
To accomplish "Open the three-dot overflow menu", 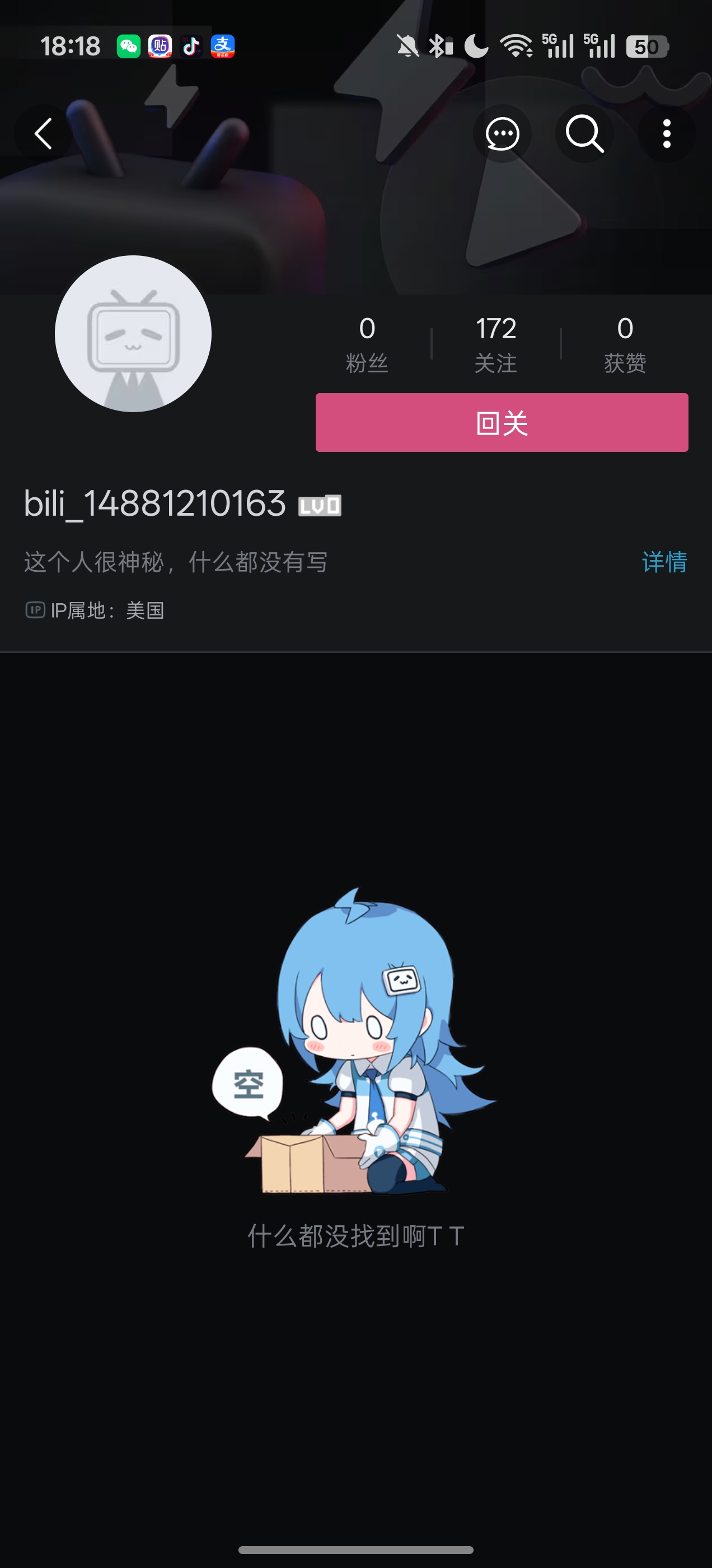I will [666, 134].
